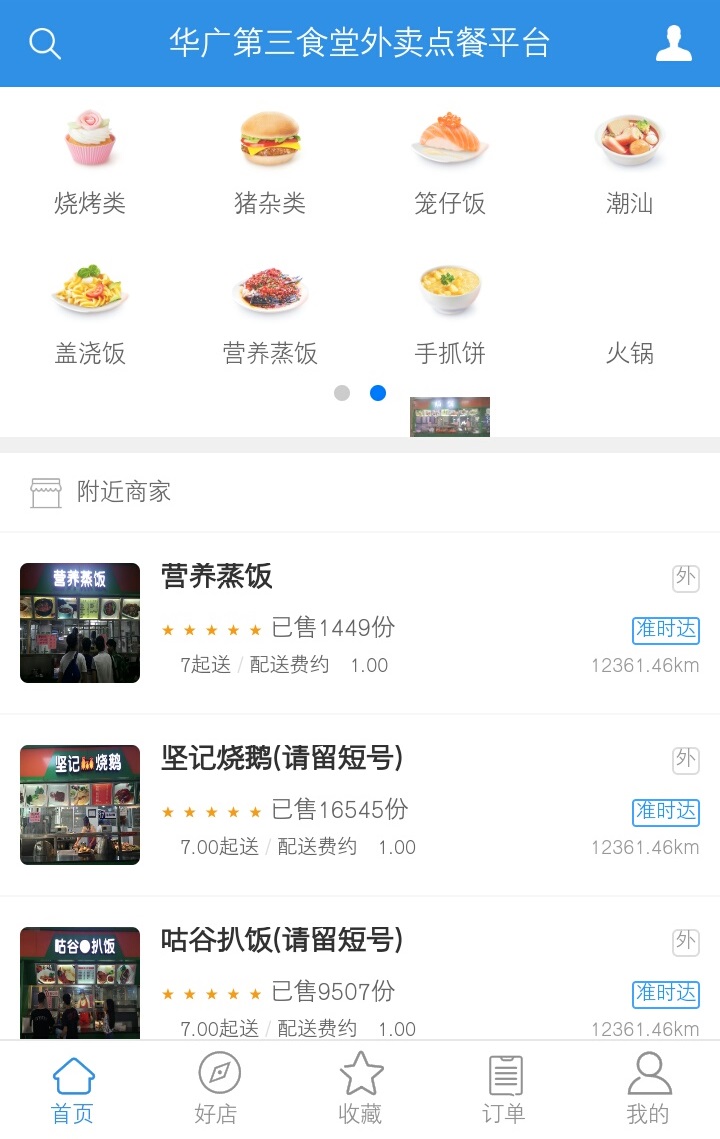The width and height of the screenshot is (720, 1139).
Task: Switch to the 好店 tab
Action: click(217, 1089)
